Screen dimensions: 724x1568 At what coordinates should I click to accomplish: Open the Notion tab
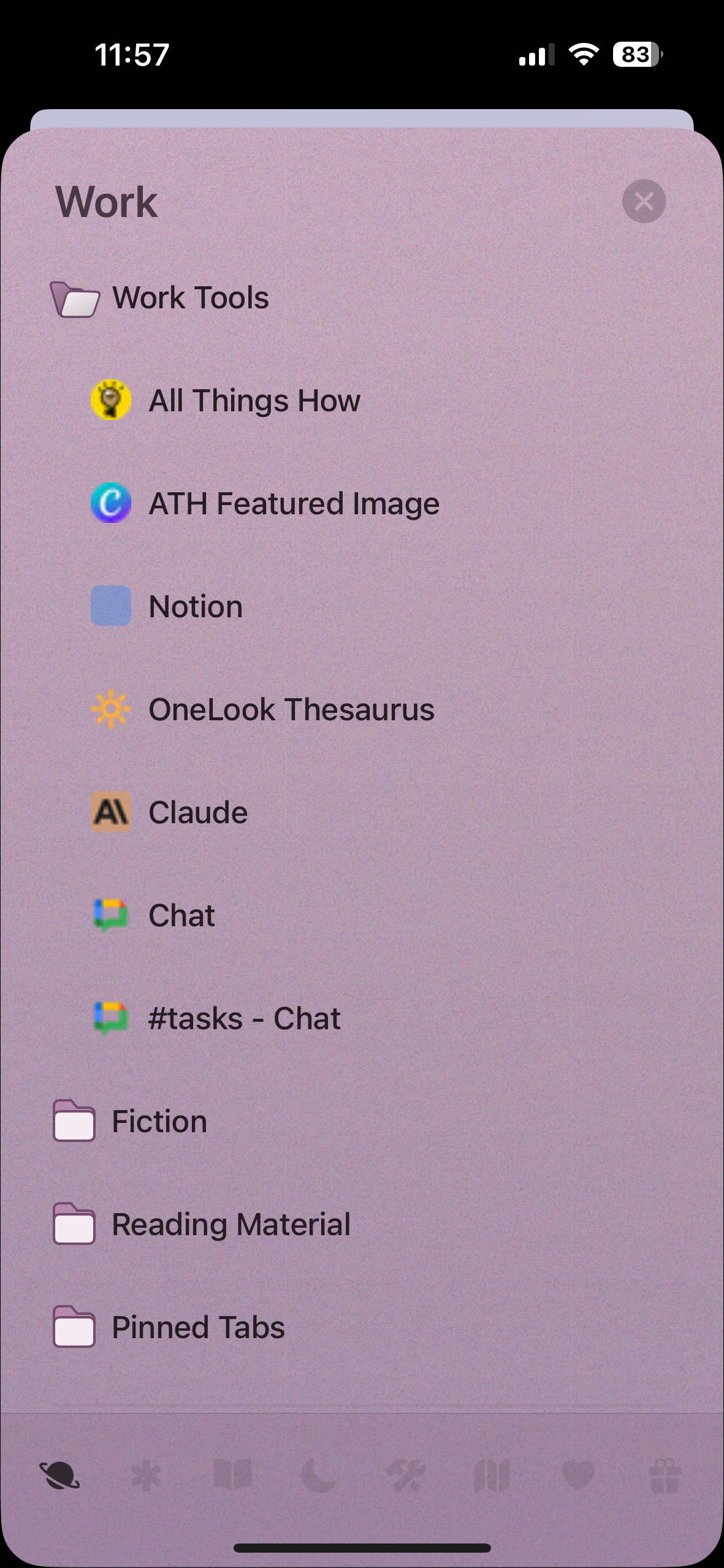pyautogui.click(x=196, y=607)
